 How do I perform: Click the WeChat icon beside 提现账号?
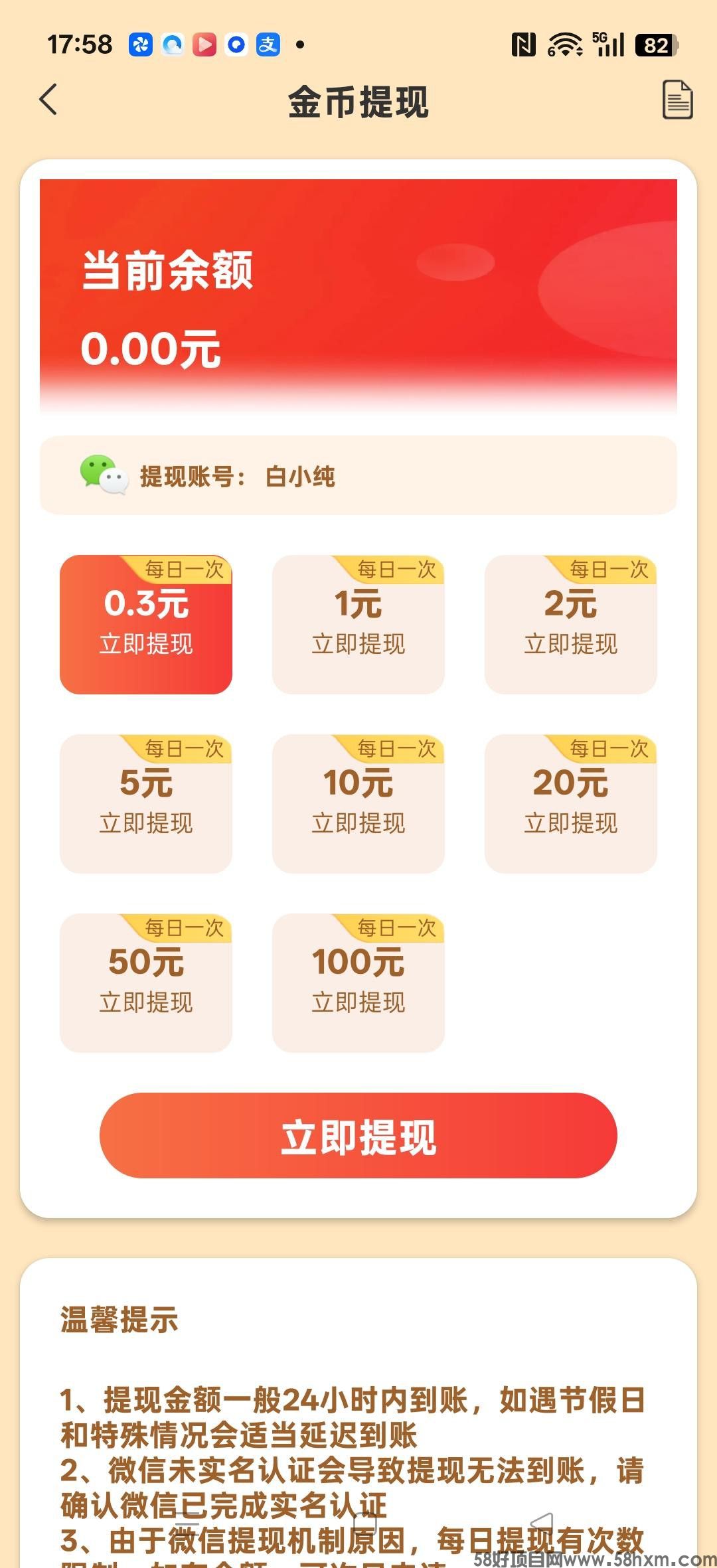click(x=102, y=477)
